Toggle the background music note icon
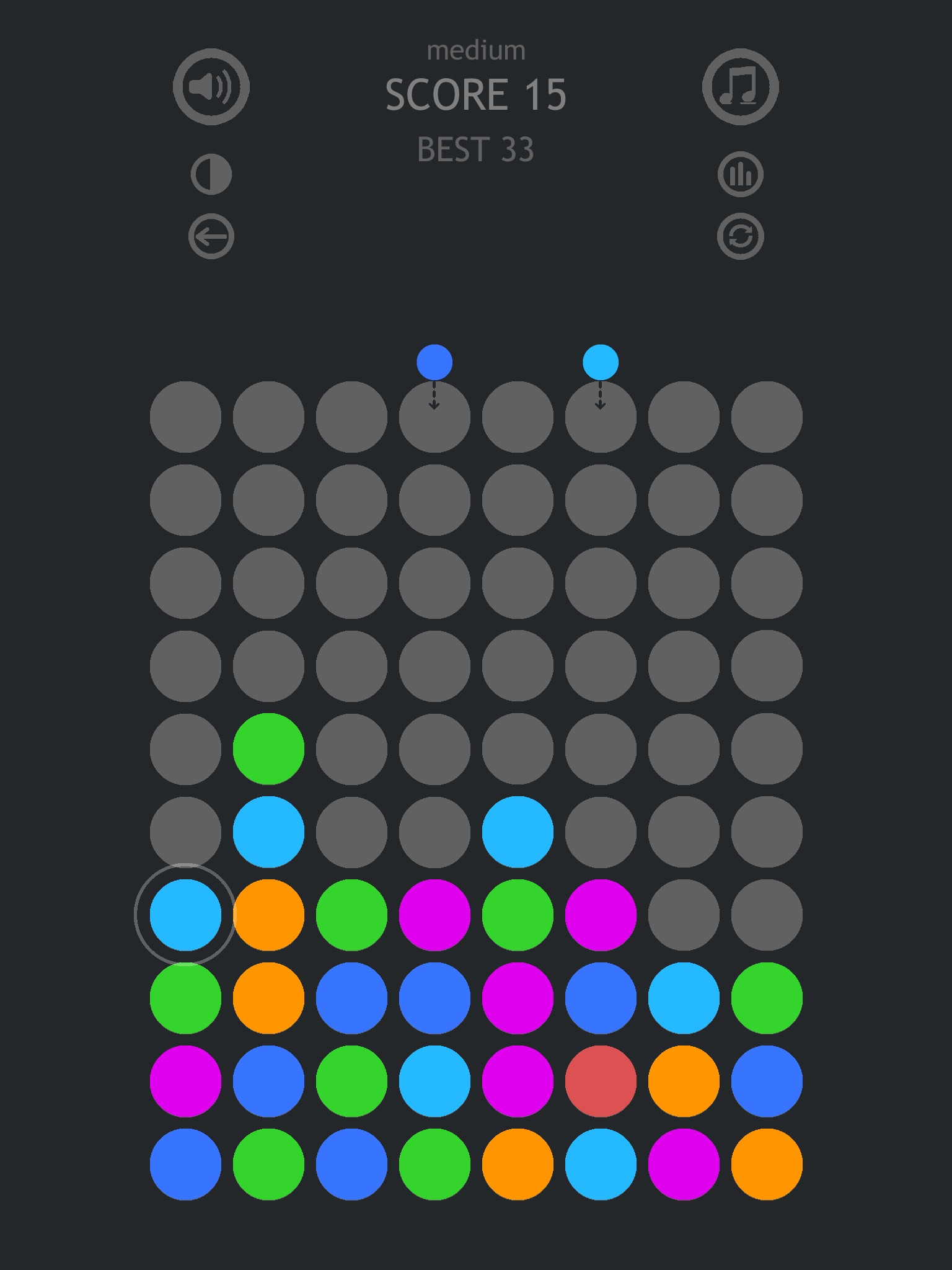952x1270 pixels. coord(740,87)
